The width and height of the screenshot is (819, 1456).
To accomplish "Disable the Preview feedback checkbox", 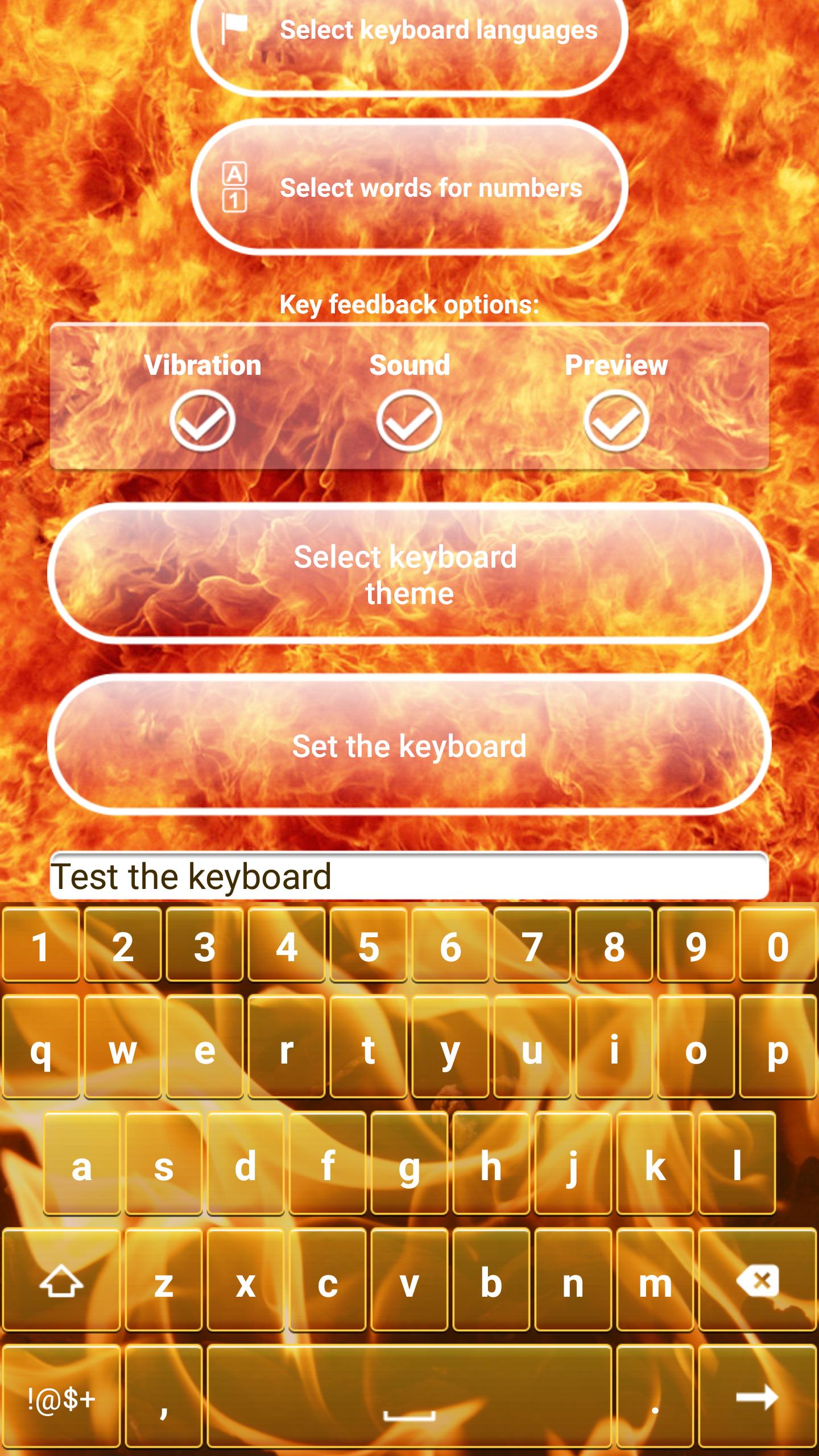I will pos(617,421).
